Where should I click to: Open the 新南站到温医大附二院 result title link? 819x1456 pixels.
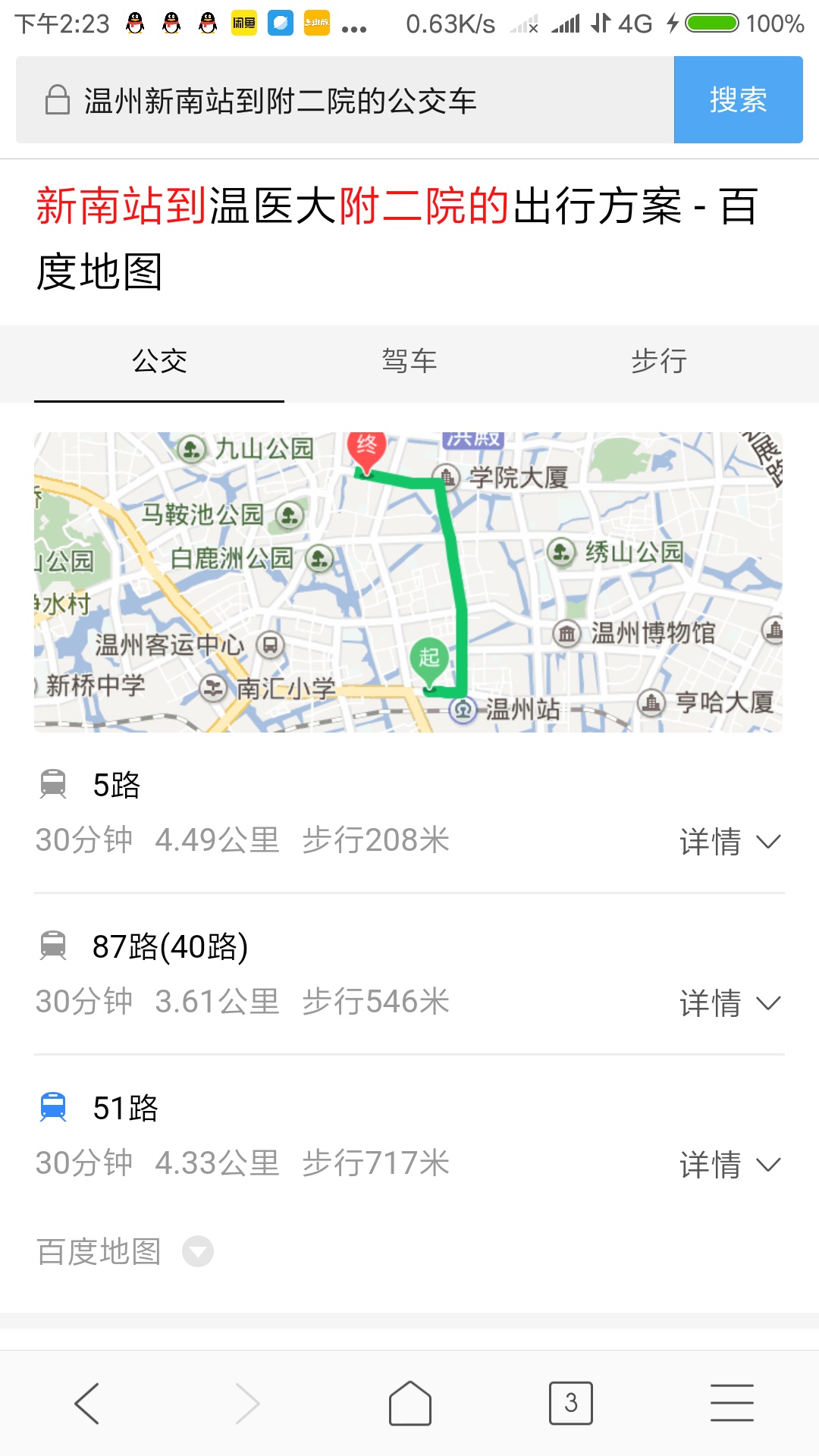[397, 238]
